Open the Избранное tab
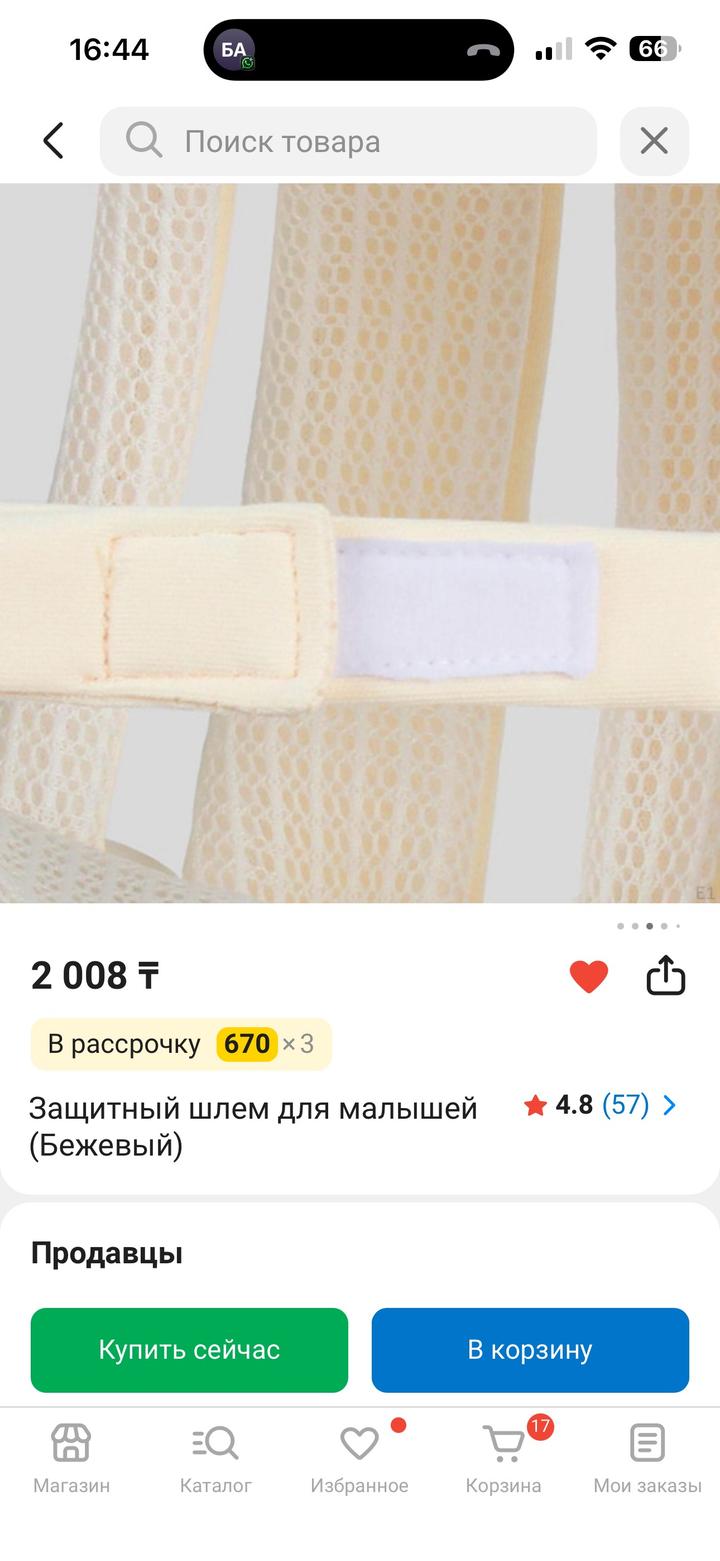This screenshot has width=720, height=1561. (359, 1458)
